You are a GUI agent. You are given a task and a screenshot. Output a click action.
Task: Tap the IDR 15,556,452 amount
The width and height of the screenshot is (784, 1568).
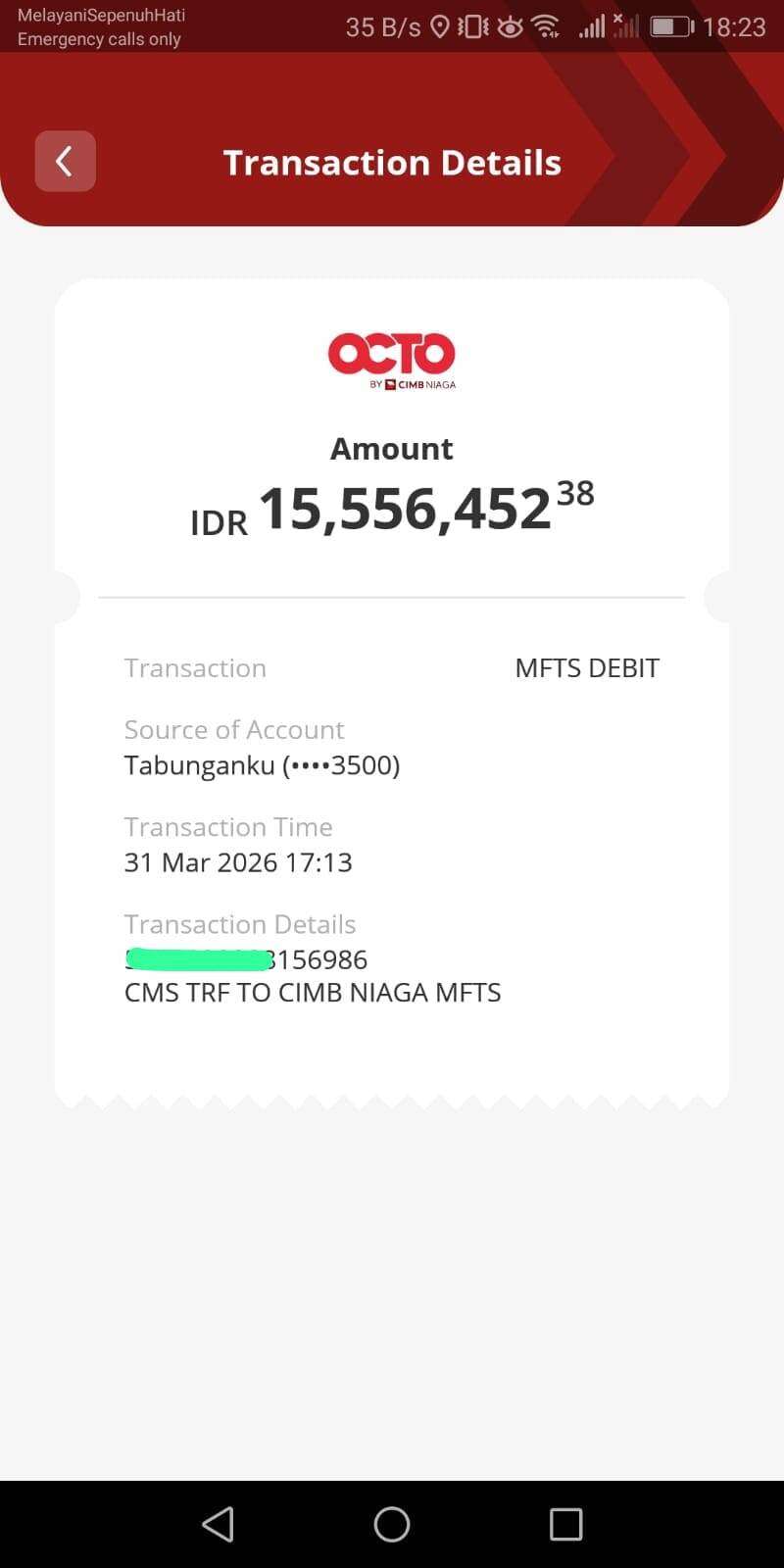pos(392,508)
